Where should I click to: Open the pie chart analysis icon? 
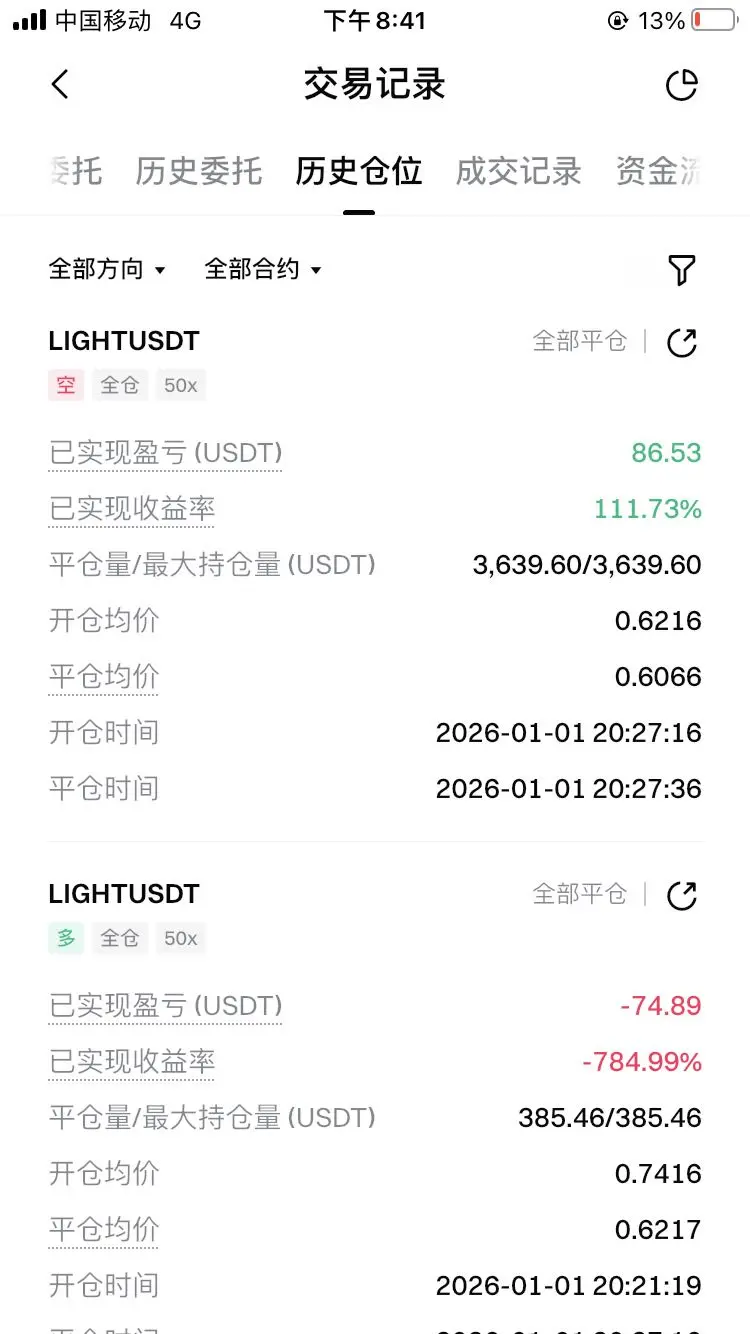pyautogui.click(x=681, y=86)
